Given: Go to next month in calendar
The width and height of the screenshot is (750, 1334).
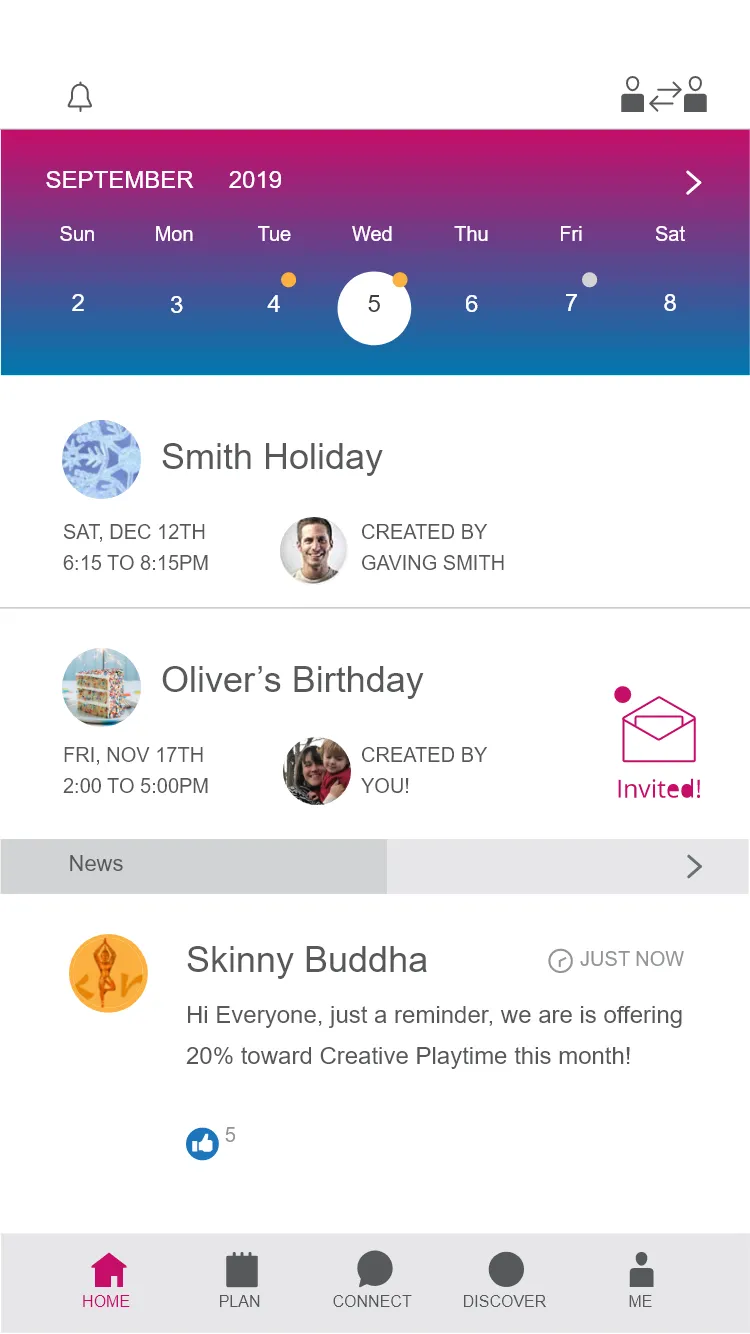Looking at the screenshot, I should point(693,182).
